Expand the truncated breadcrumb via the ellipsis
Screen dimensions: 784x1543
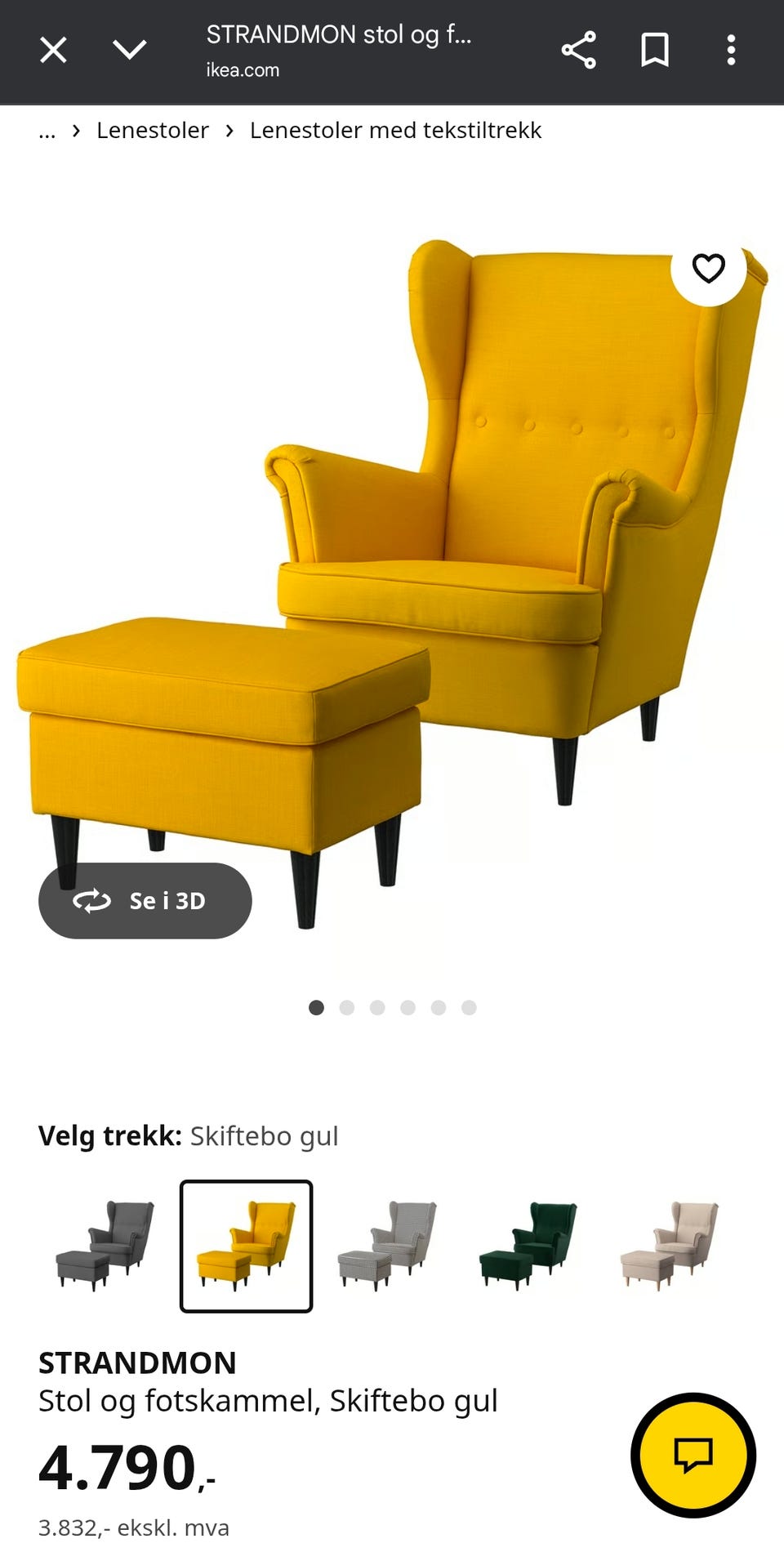(x=47, y=131)
